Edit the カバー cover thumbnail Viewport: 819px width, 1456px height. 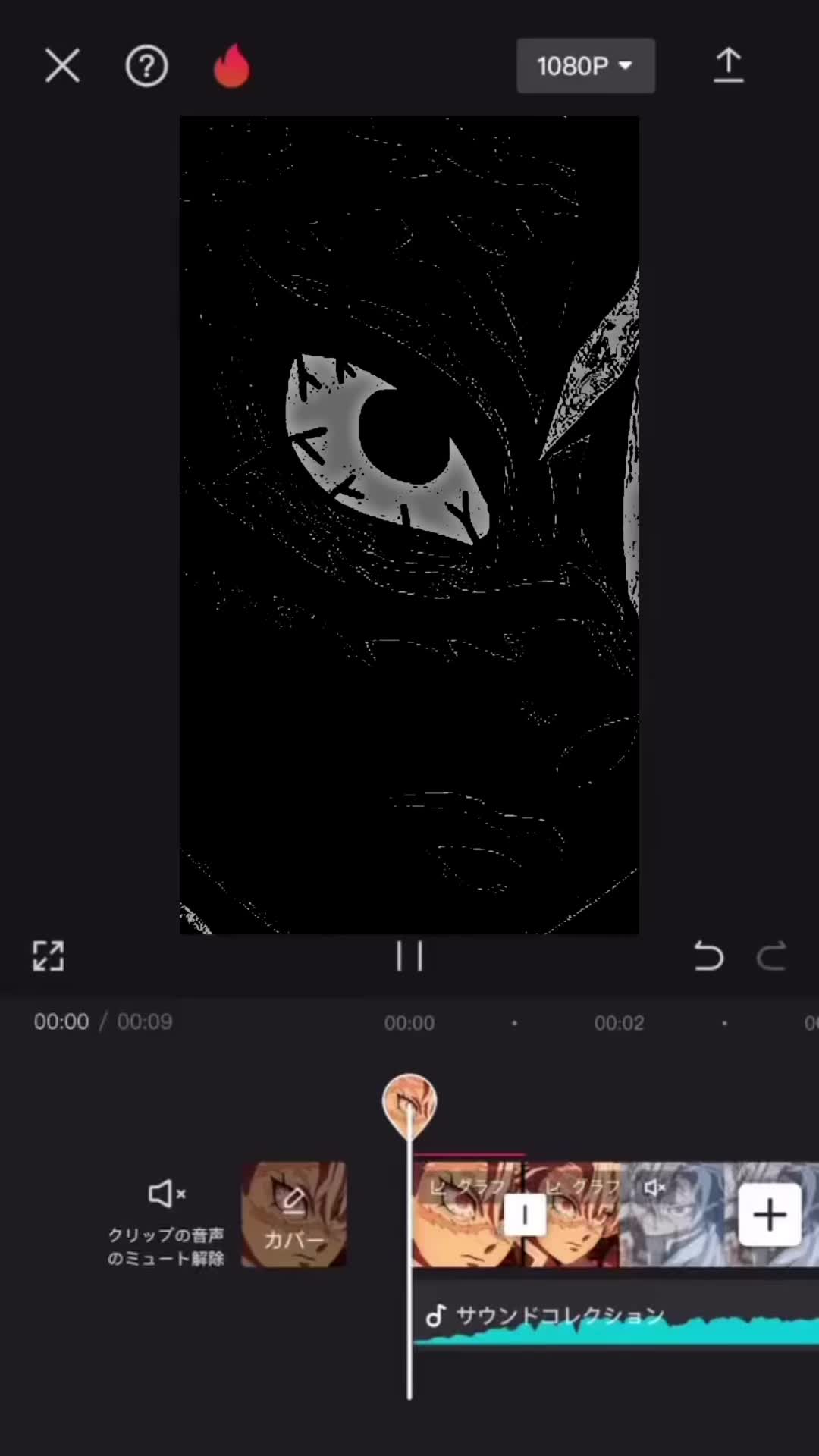pyautogui.click(x=294, y=1215)
